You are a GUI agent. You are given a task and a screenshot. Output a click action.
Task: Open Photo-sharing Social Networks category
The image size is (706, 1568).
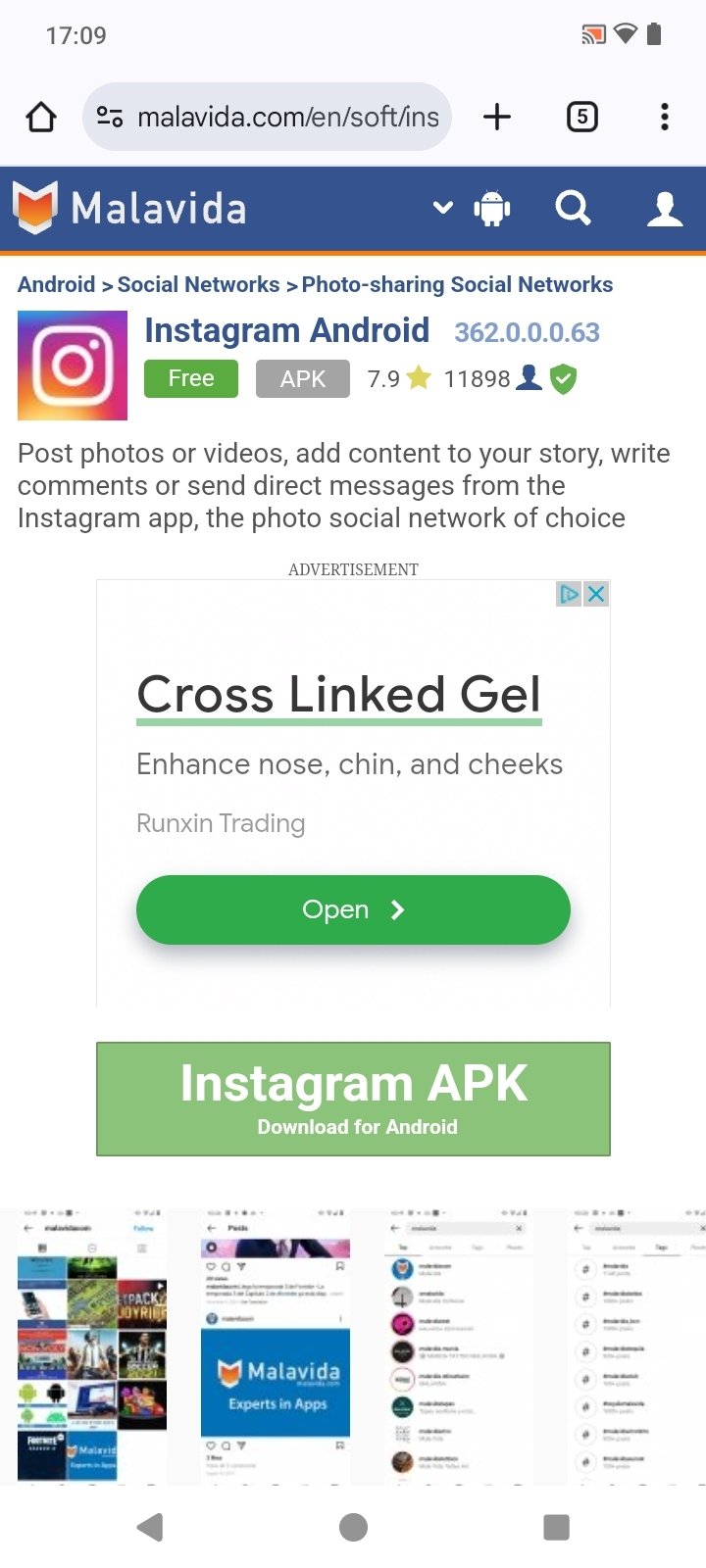coord(457,284)
